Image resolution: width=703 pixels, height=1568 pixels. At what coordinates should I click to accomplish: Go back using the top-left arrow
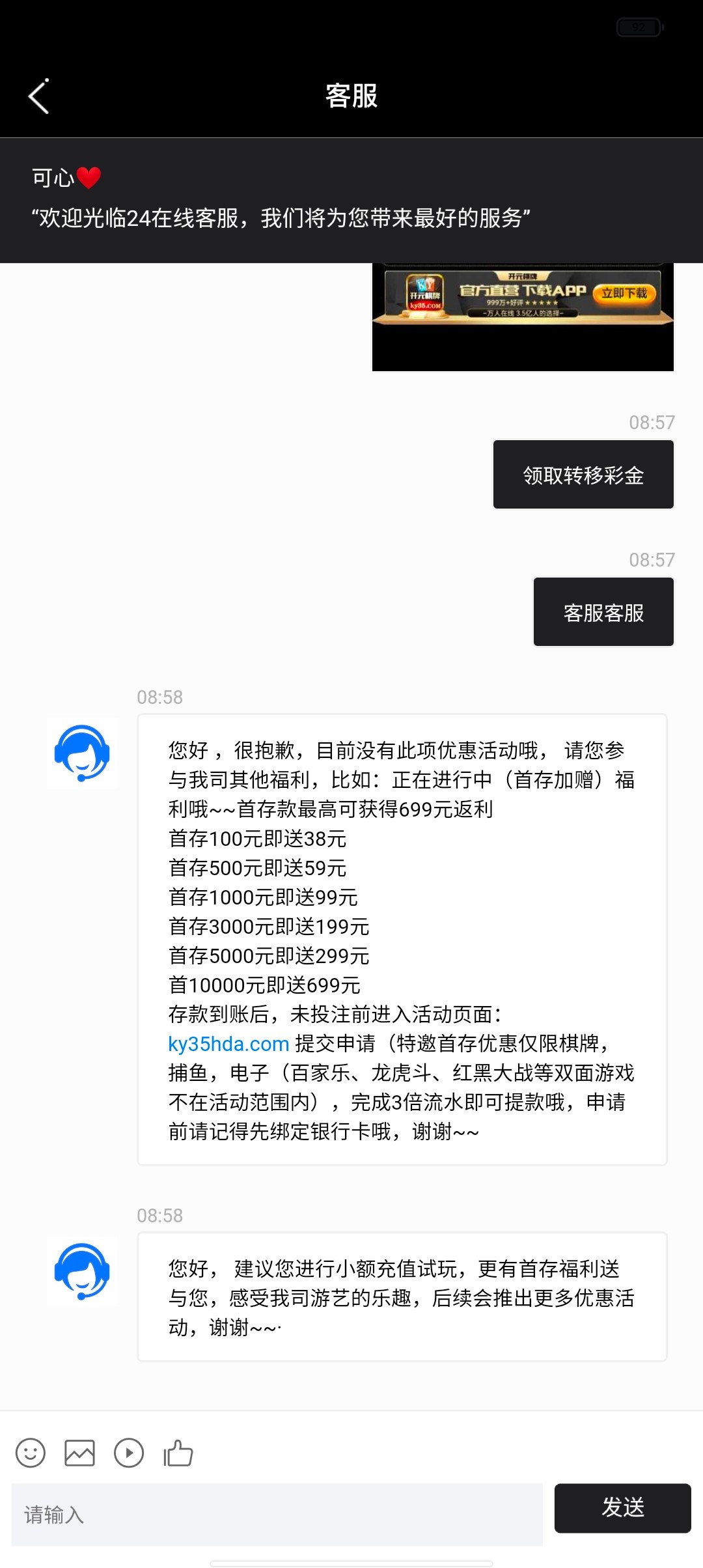pos(39,96)
